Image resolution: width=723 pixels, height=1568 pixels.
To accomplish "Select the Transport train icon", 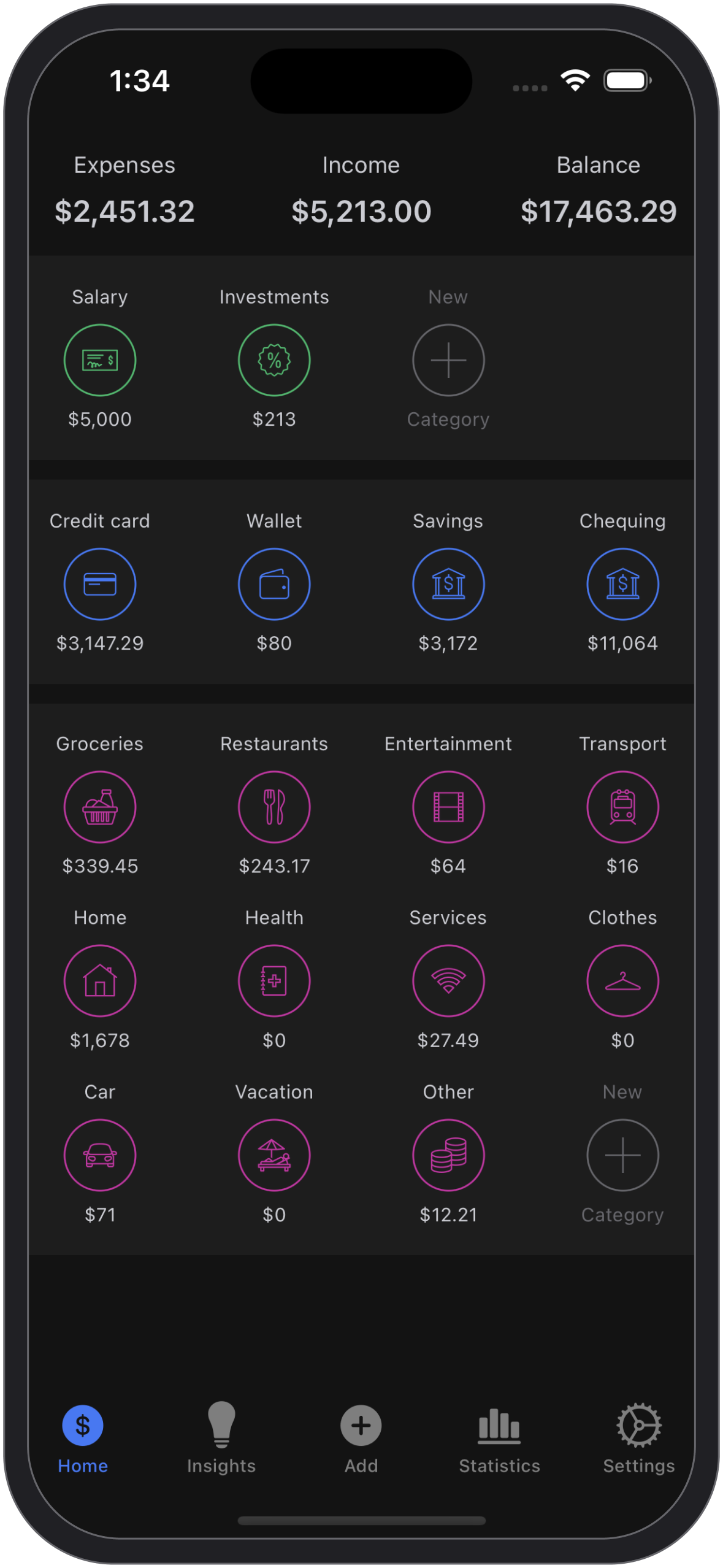I will click(622, 807).
